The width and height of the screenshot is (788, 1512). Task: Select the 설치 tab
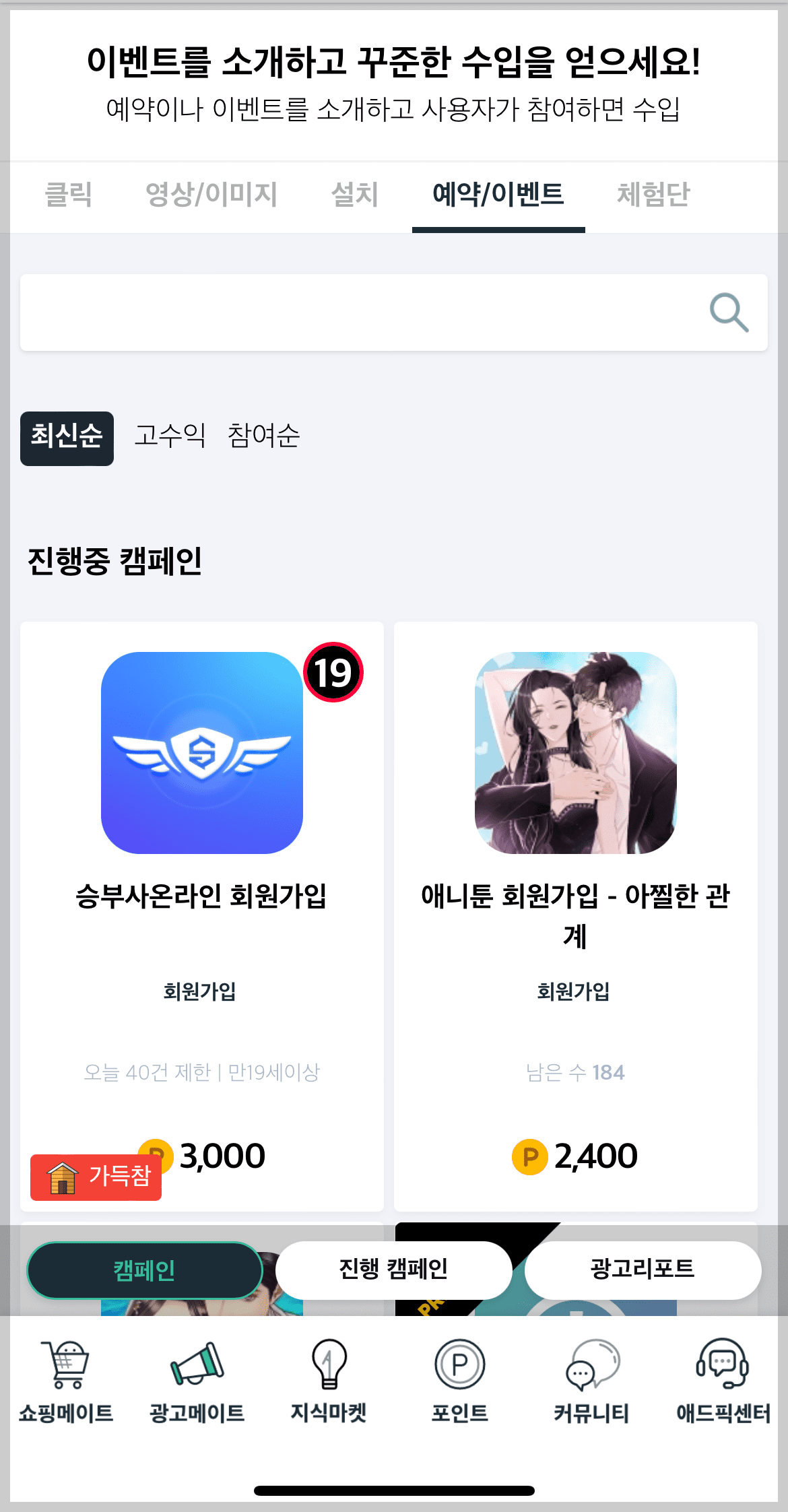[356, 195]
